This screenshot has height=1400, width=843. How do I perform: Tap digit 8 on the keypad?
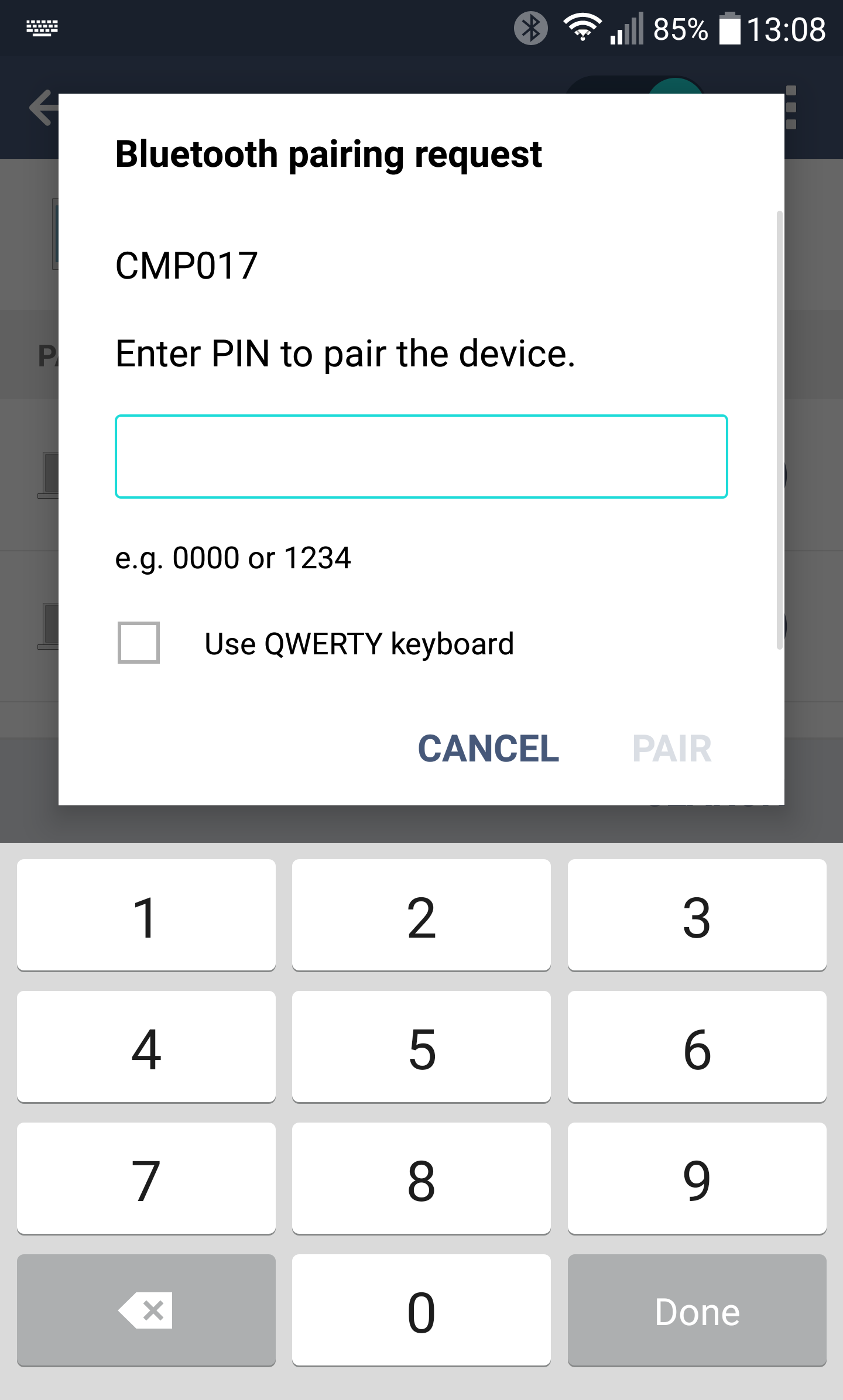tap(421, 1179)
